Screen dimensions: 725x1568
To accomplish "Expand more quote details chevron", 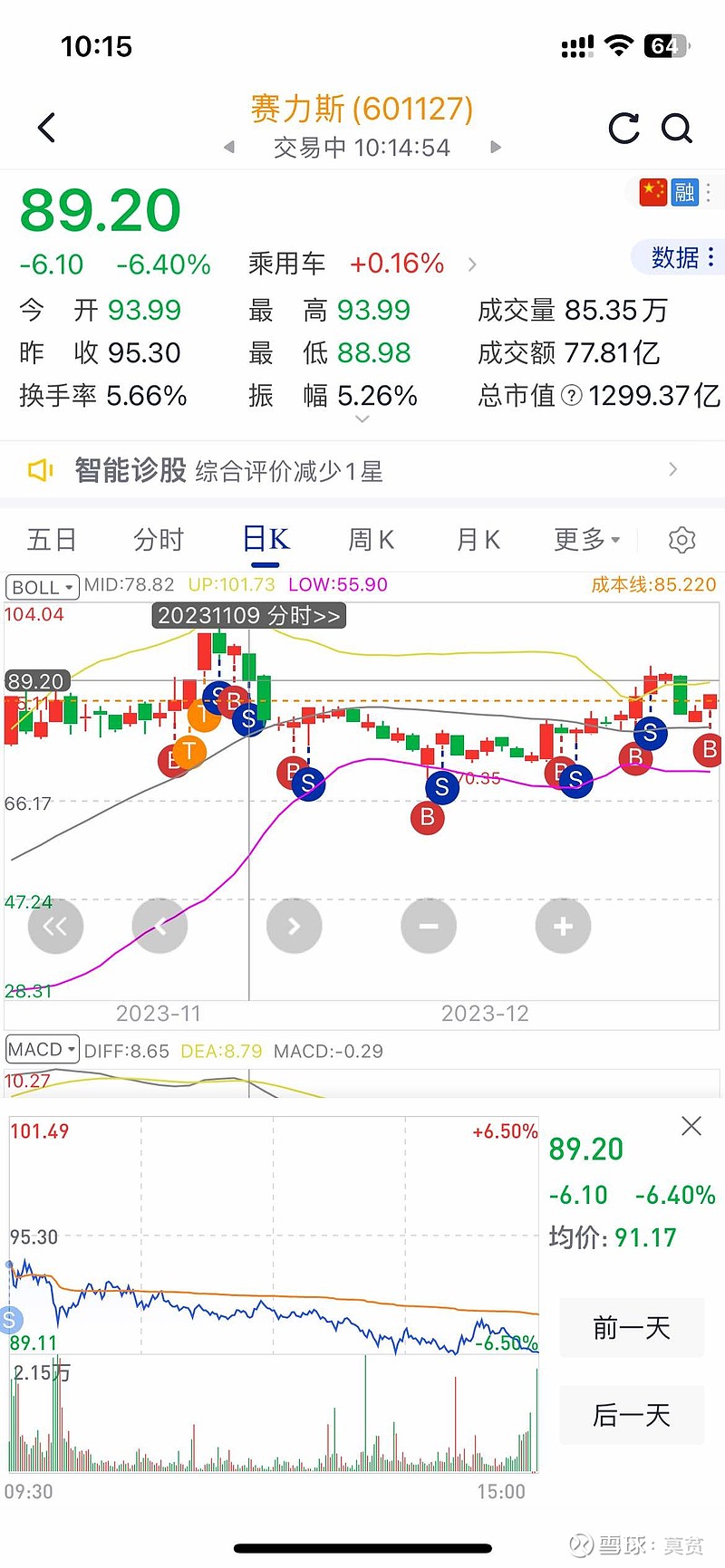I will point(362,419).
